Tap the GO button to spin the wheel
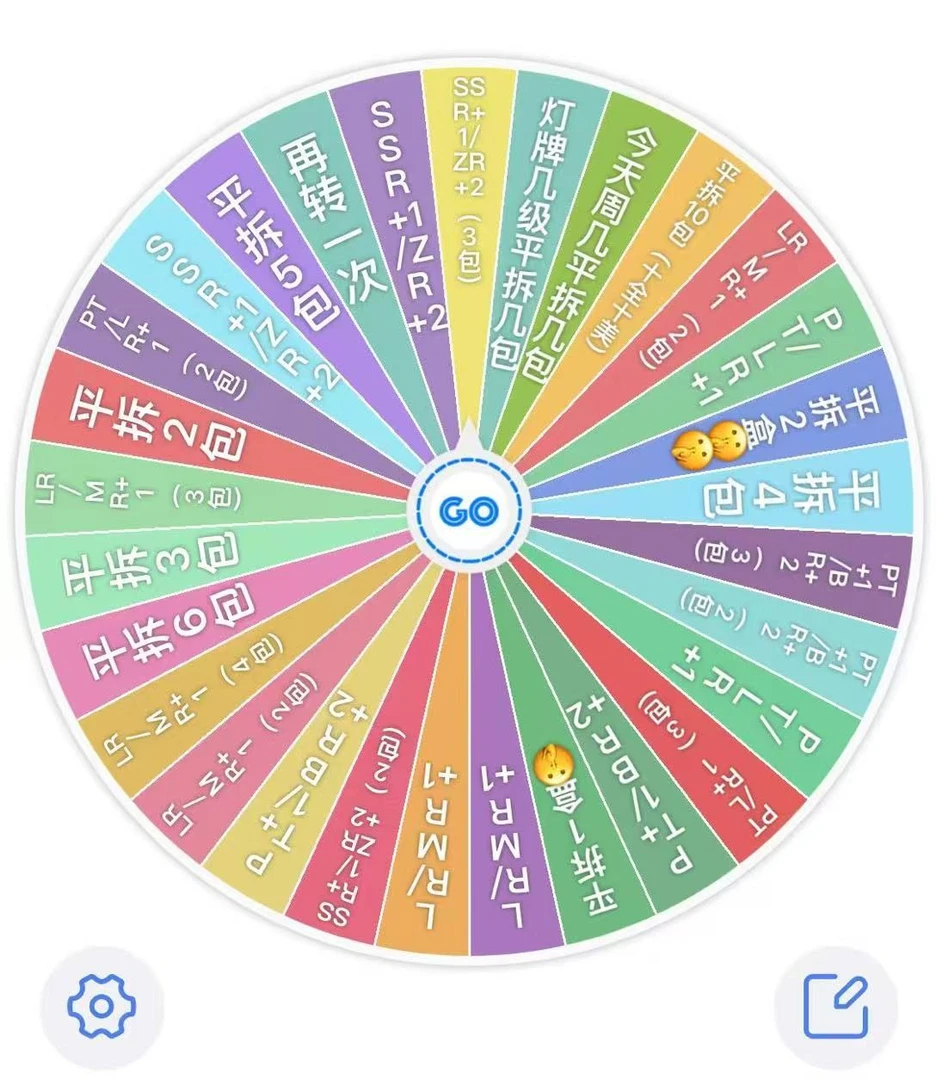This screenshot has height=1080, width=936. tap(468, 511)
